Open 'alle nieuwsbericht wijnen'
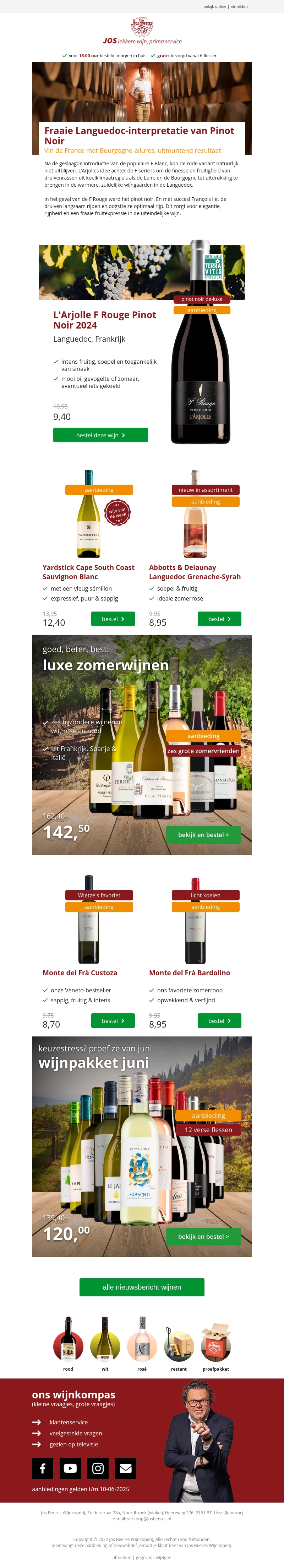This screenshot has width=284, height=1568. pos(142,1287)
